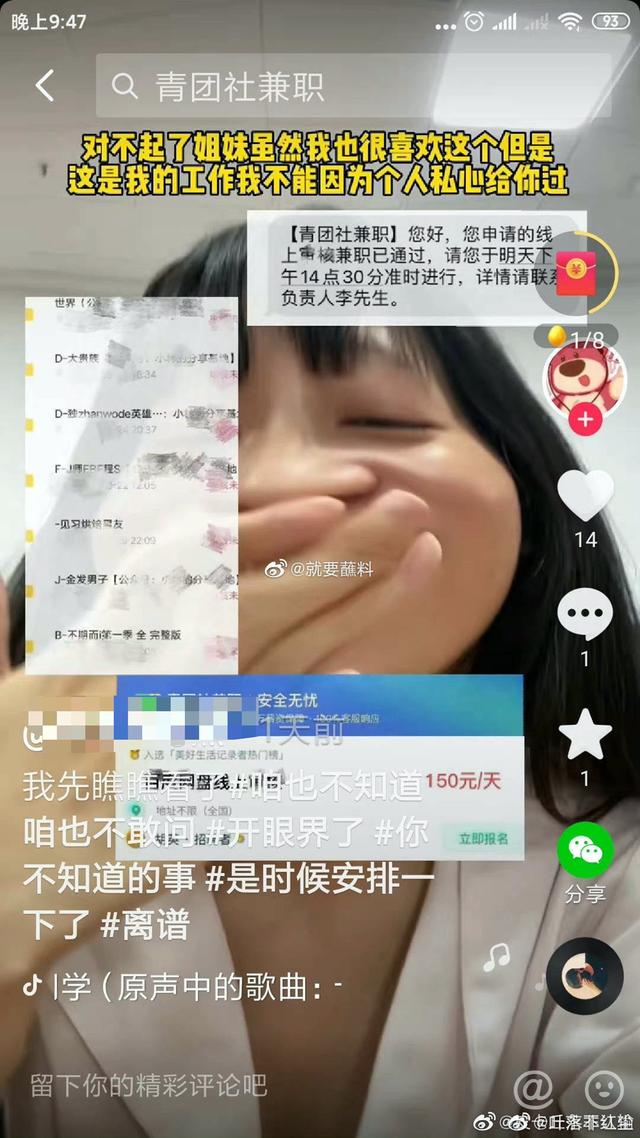Share the video via 分享

click(585, 851)
